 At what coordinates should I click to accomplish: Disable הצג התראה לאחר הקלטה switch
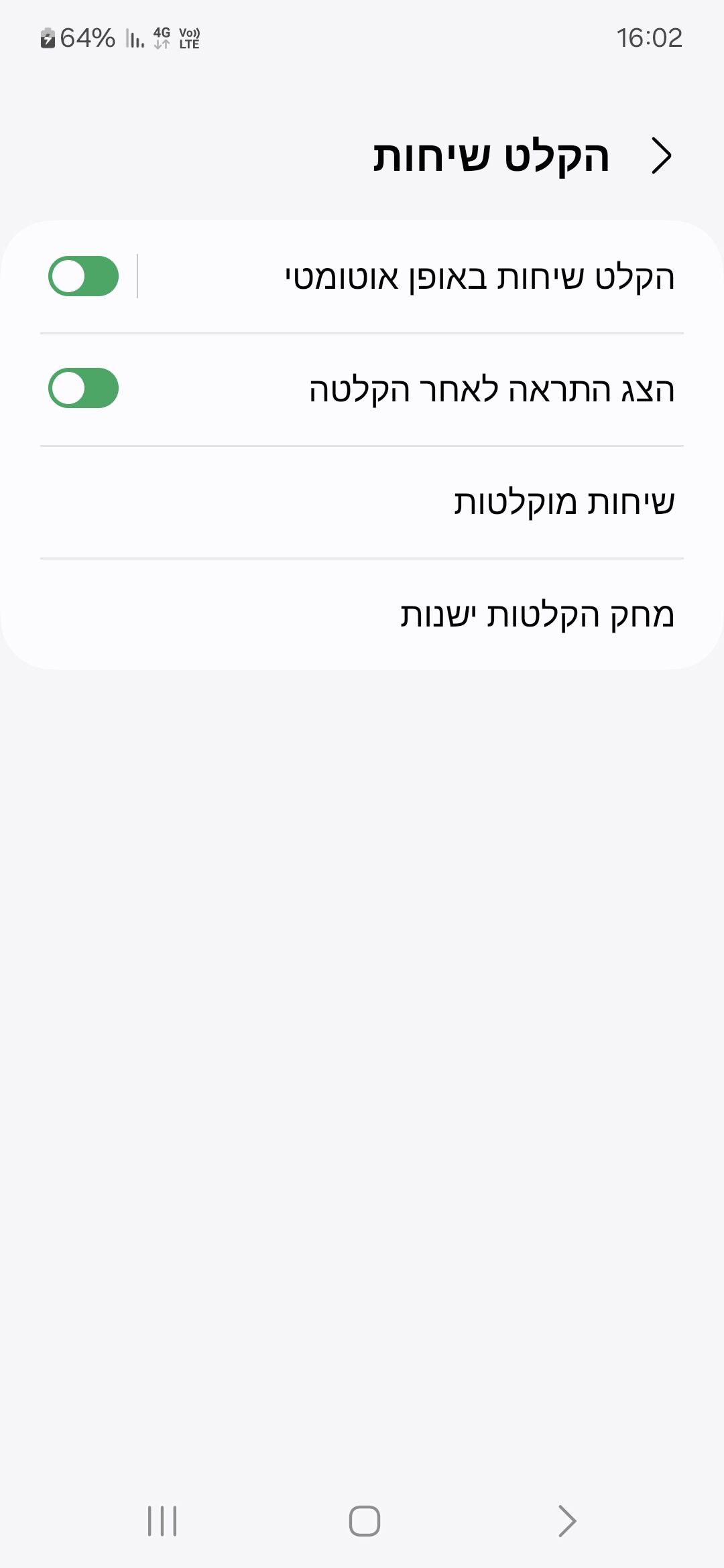(x=83, y=388)
